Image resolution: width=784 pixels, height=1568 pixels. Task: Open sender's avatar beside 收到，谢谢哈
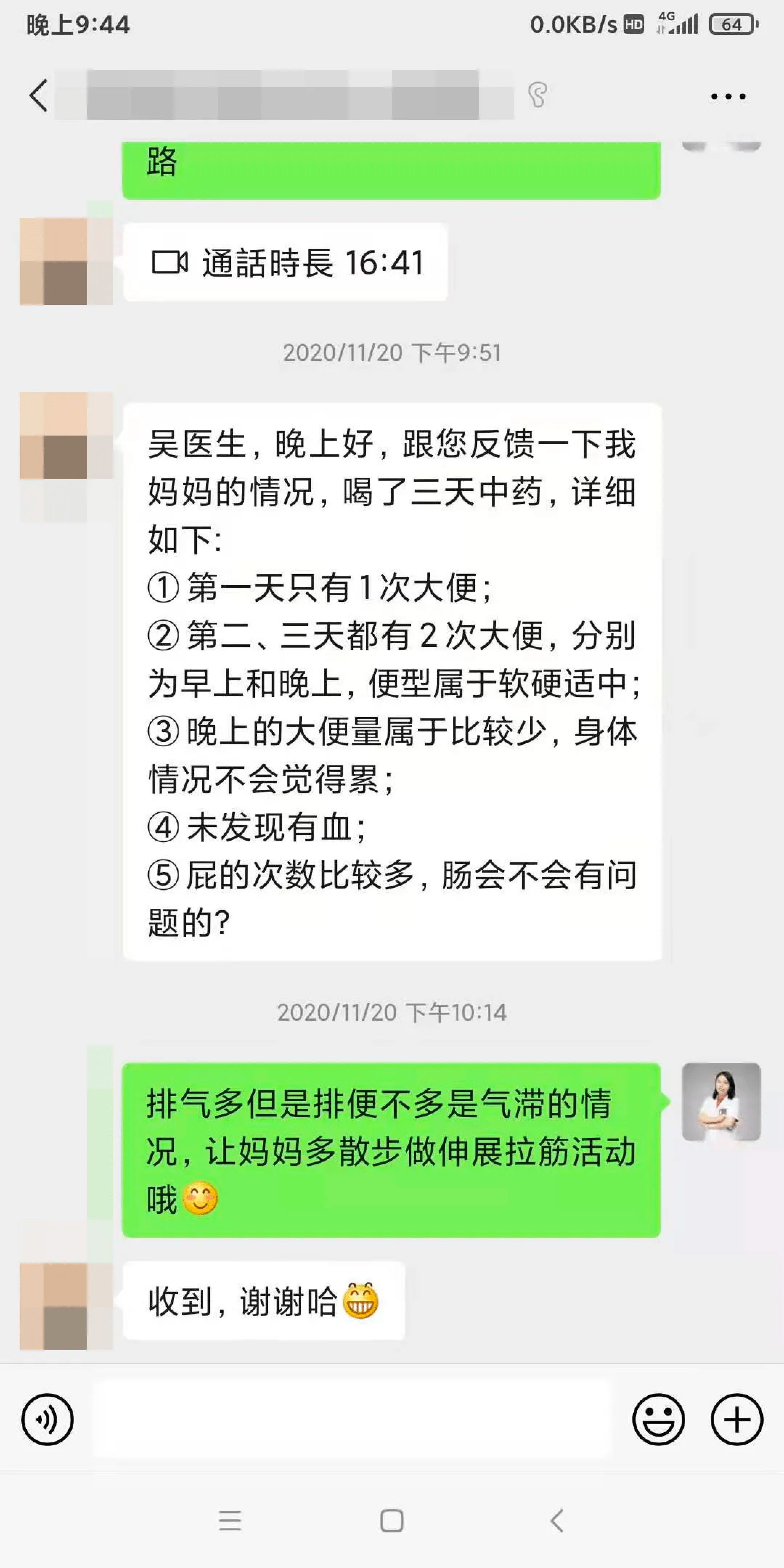(x=66, y=1306)
